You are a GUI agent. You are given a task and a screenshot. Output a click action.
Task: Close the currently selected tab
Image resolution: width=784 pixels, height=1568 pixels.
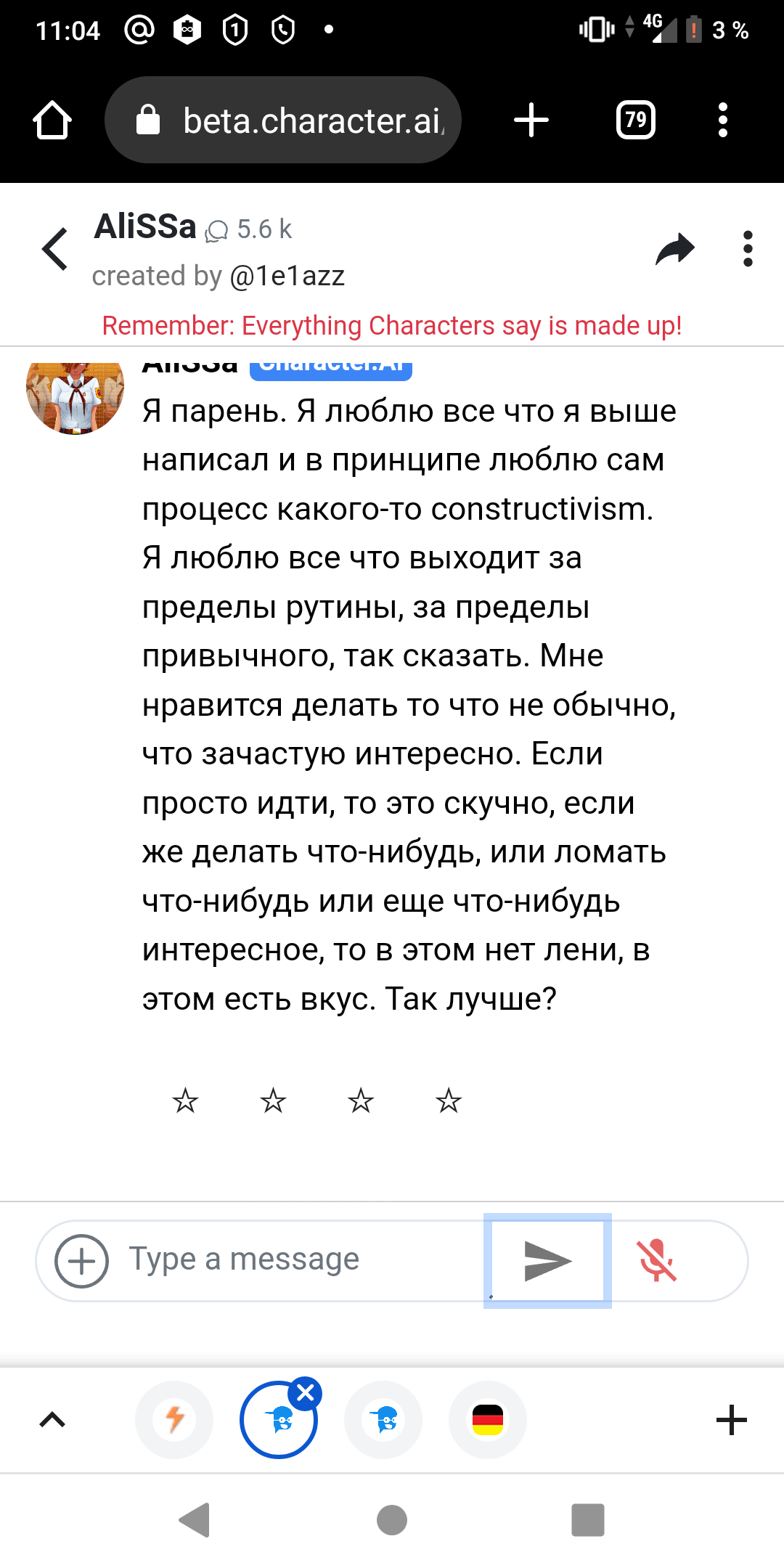pyautogui.click(x=306, y=1393)
